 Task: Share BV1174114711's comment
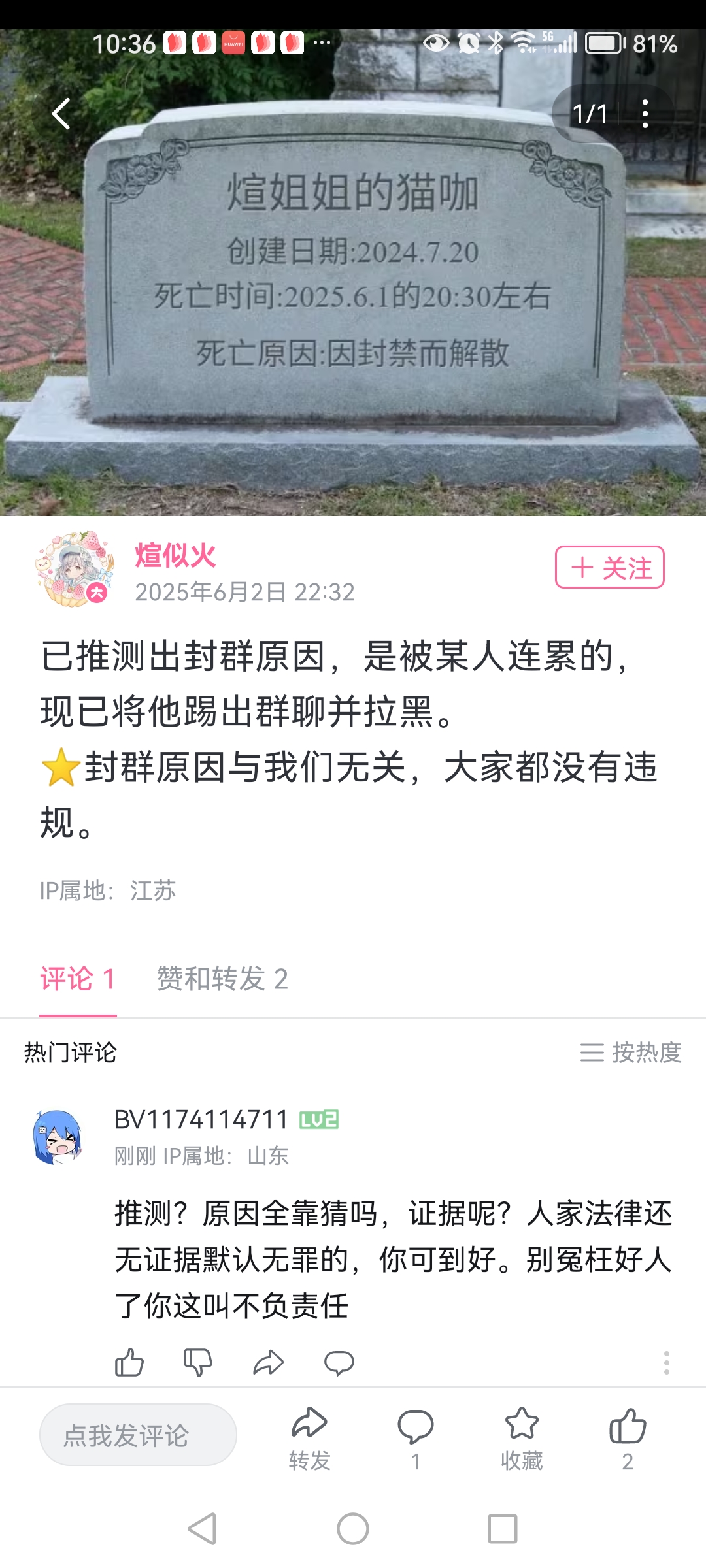coord(268,1363)
